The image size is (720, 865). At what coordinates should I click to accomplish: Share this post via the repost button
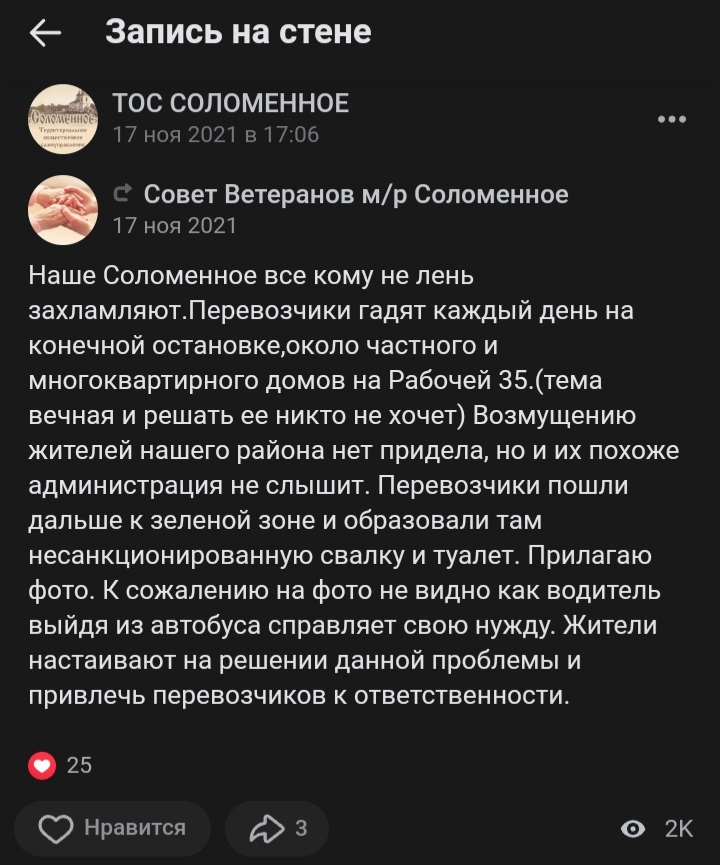point(277,828)
